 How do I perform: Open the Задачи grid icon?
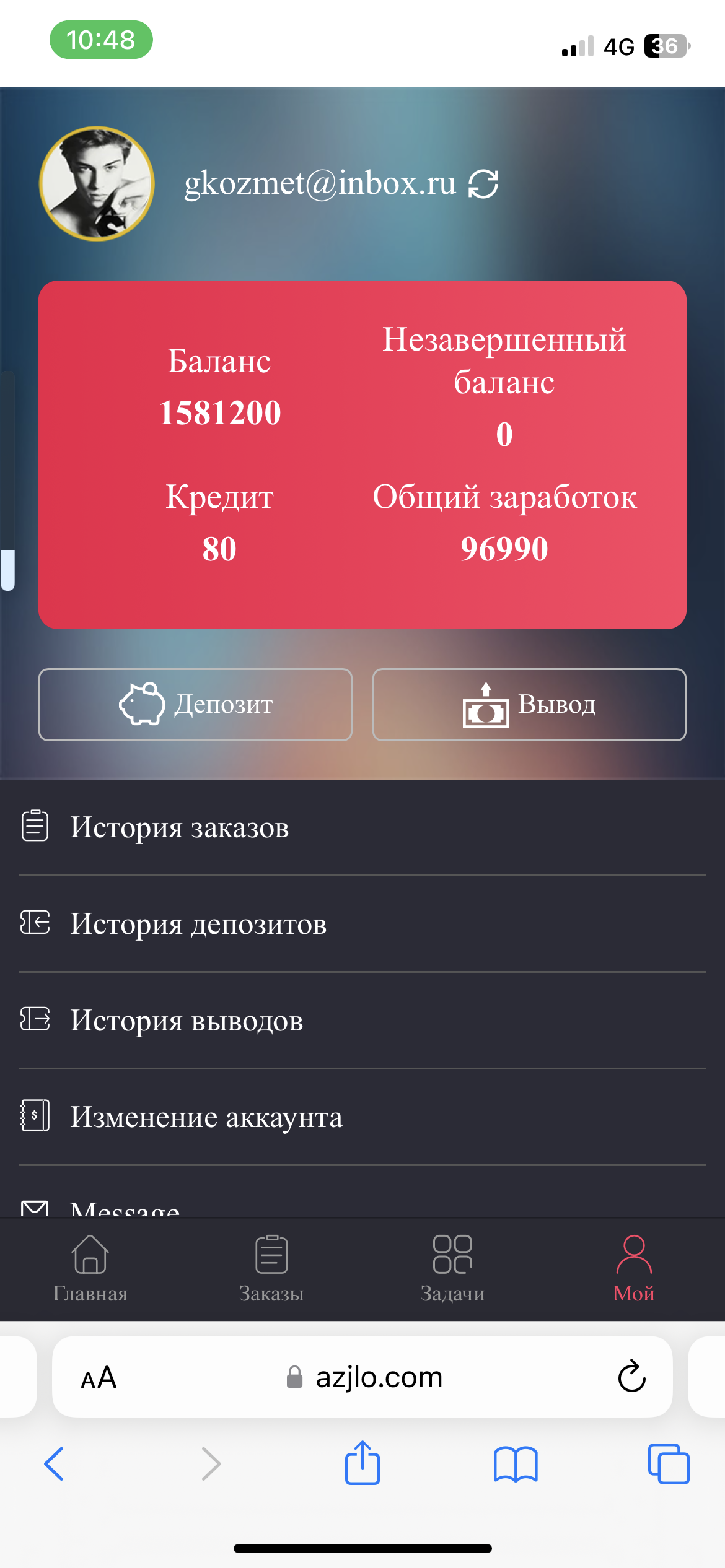(x=452, y=1253)
